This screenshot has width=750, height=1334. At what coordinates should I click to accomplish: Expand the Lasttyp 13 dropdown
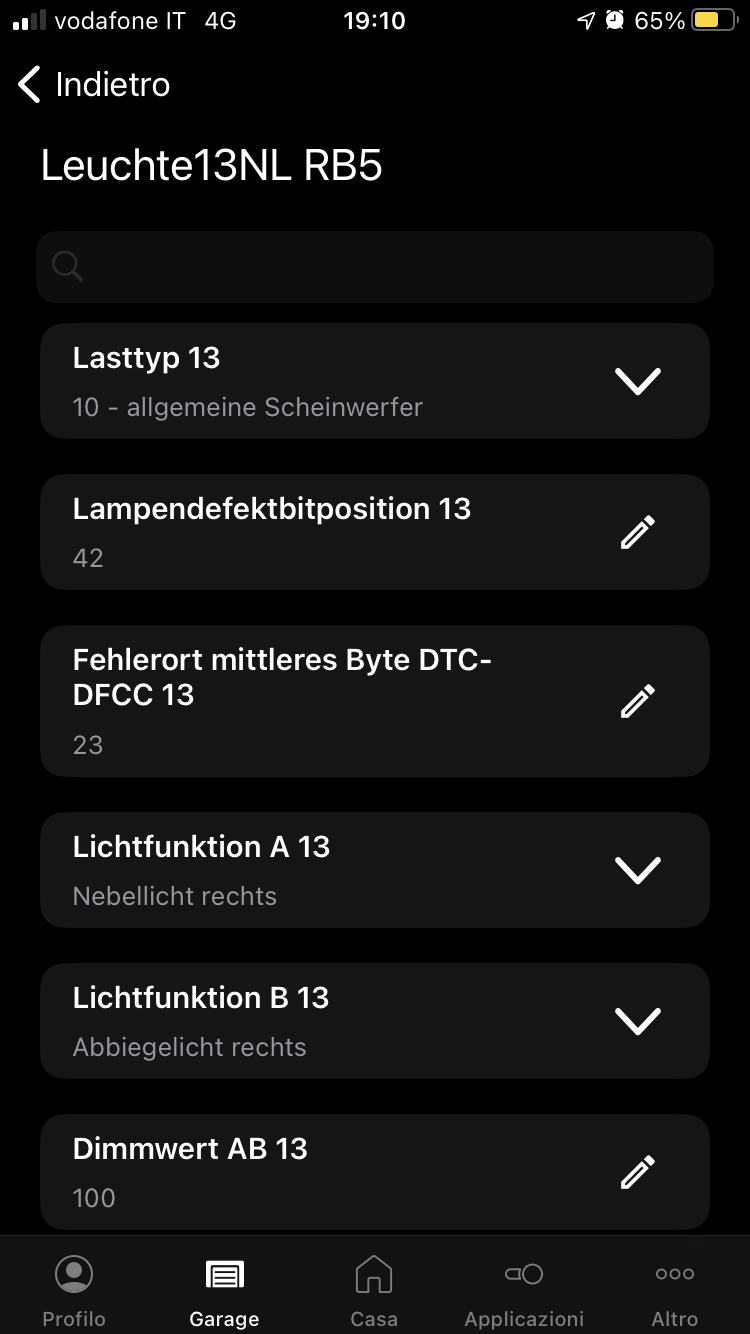click(x=637, y=381)
